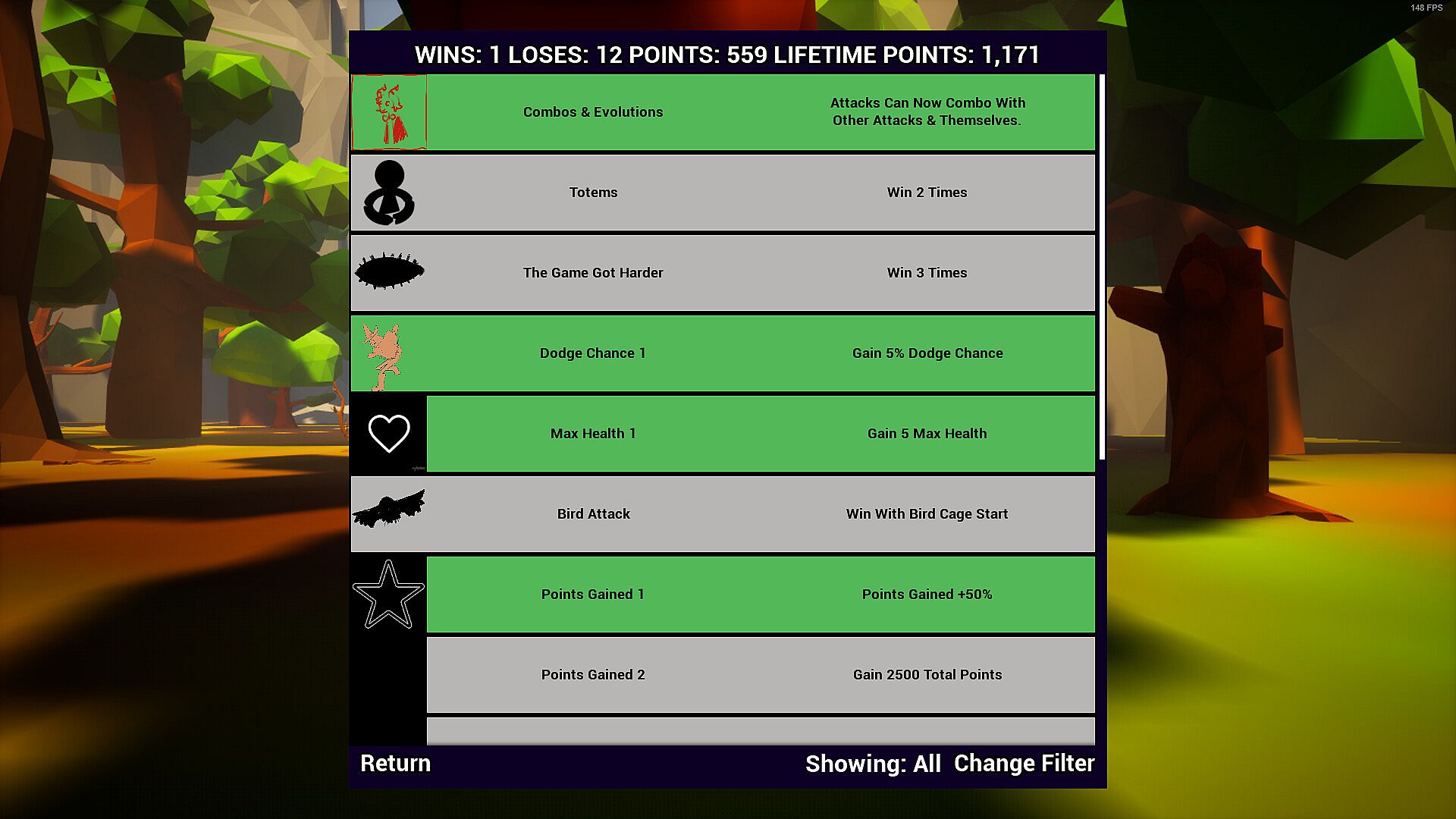Tap the Points Gained 2 row
Image resolution: width=1456 pixels, height=819 pixels.
pos(760,675)
